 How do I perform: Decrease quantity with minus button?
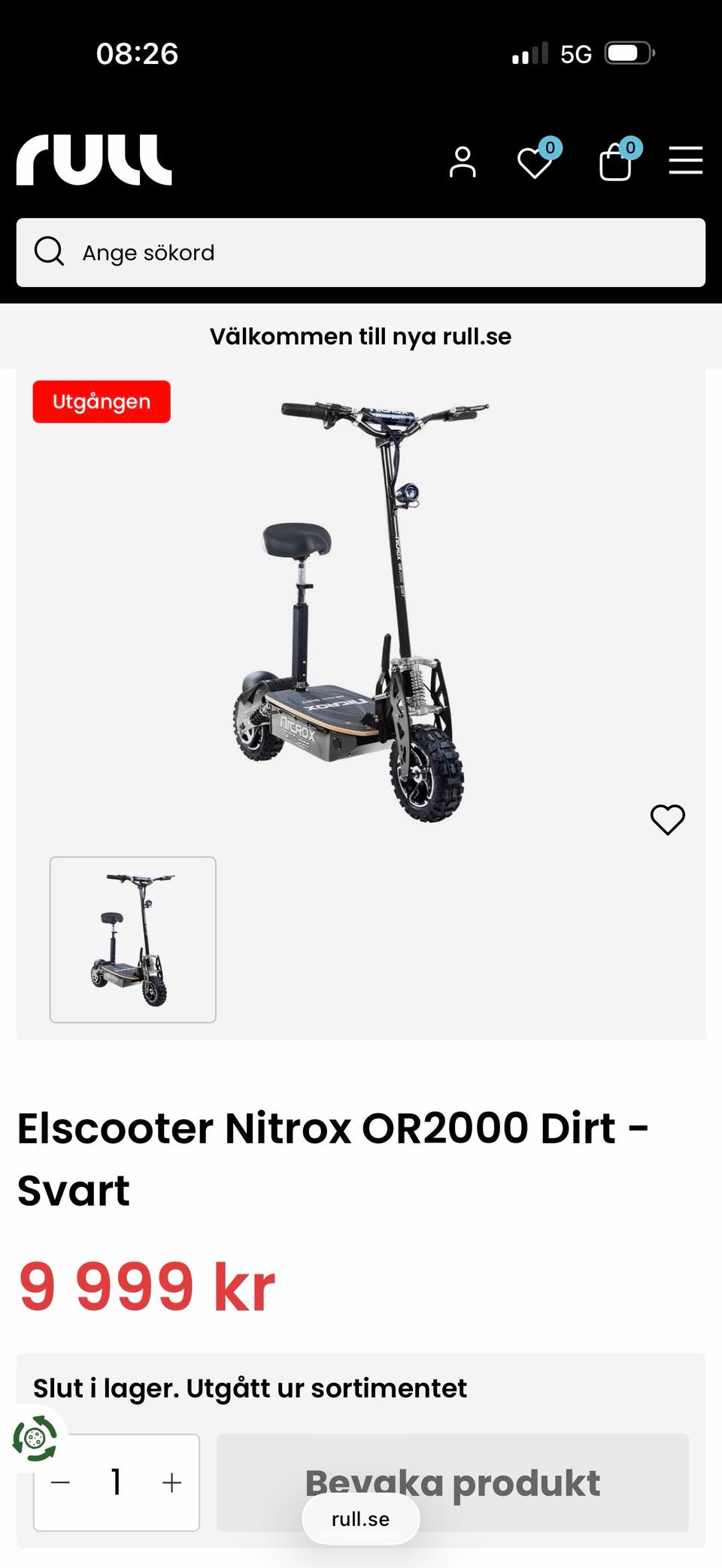[x=60, y=1483]
